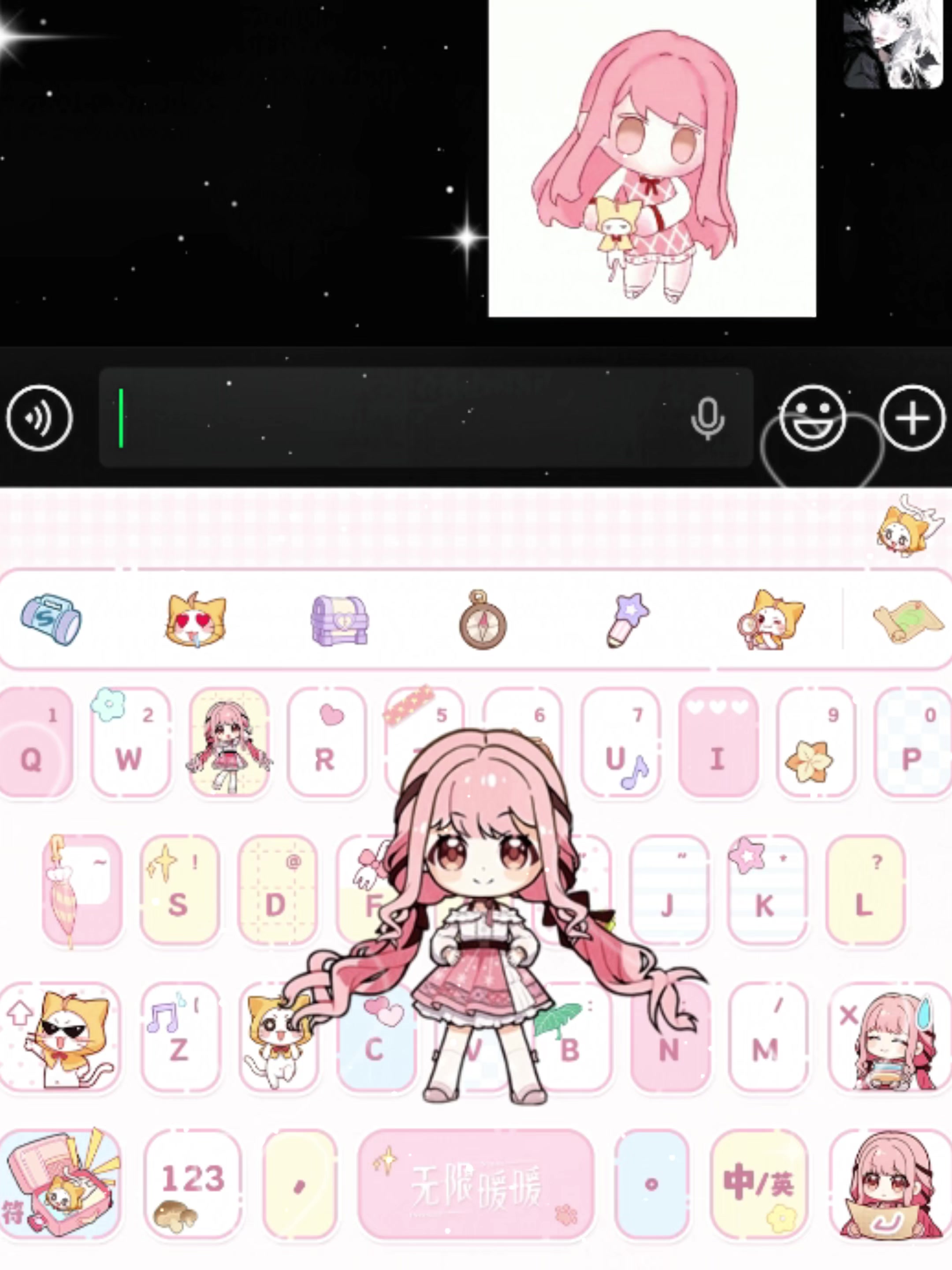952x1270 pixels.
Task: Open the star pencil toolbar item
Action: click(x=627, y=620)
